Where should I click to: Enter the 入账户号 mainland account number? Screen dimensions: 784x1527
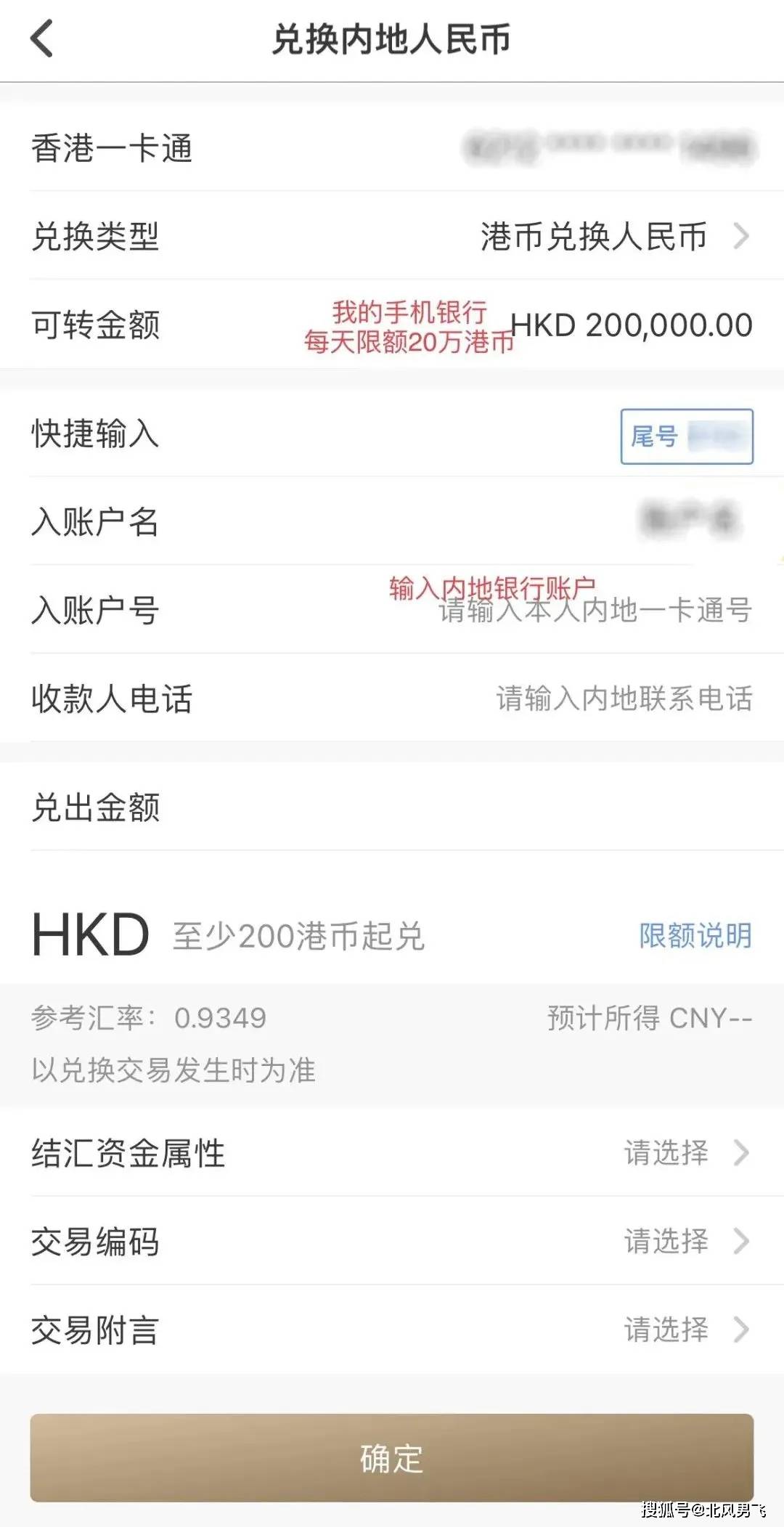point(392,609)
